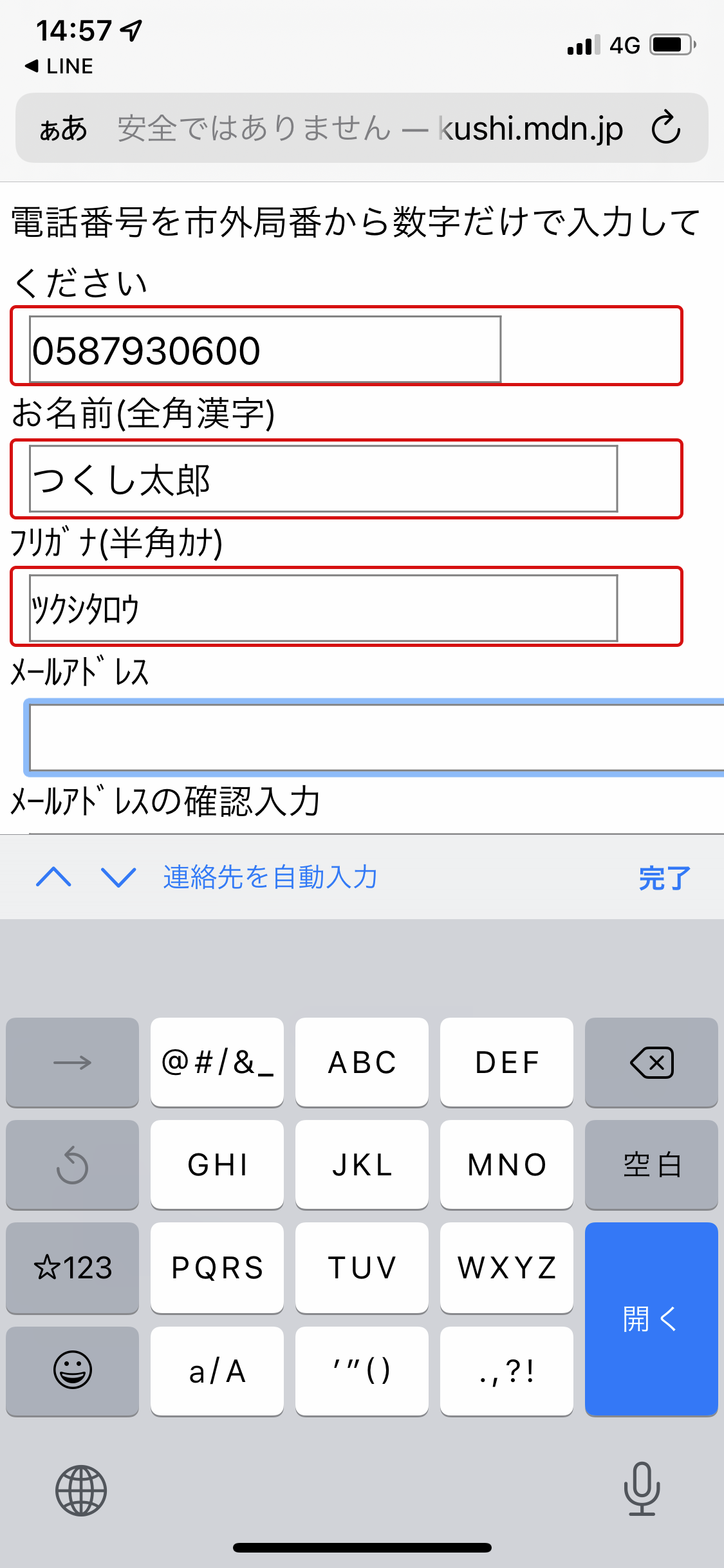
Task: Hit the blue 開く key
Action: [651, 1319]
